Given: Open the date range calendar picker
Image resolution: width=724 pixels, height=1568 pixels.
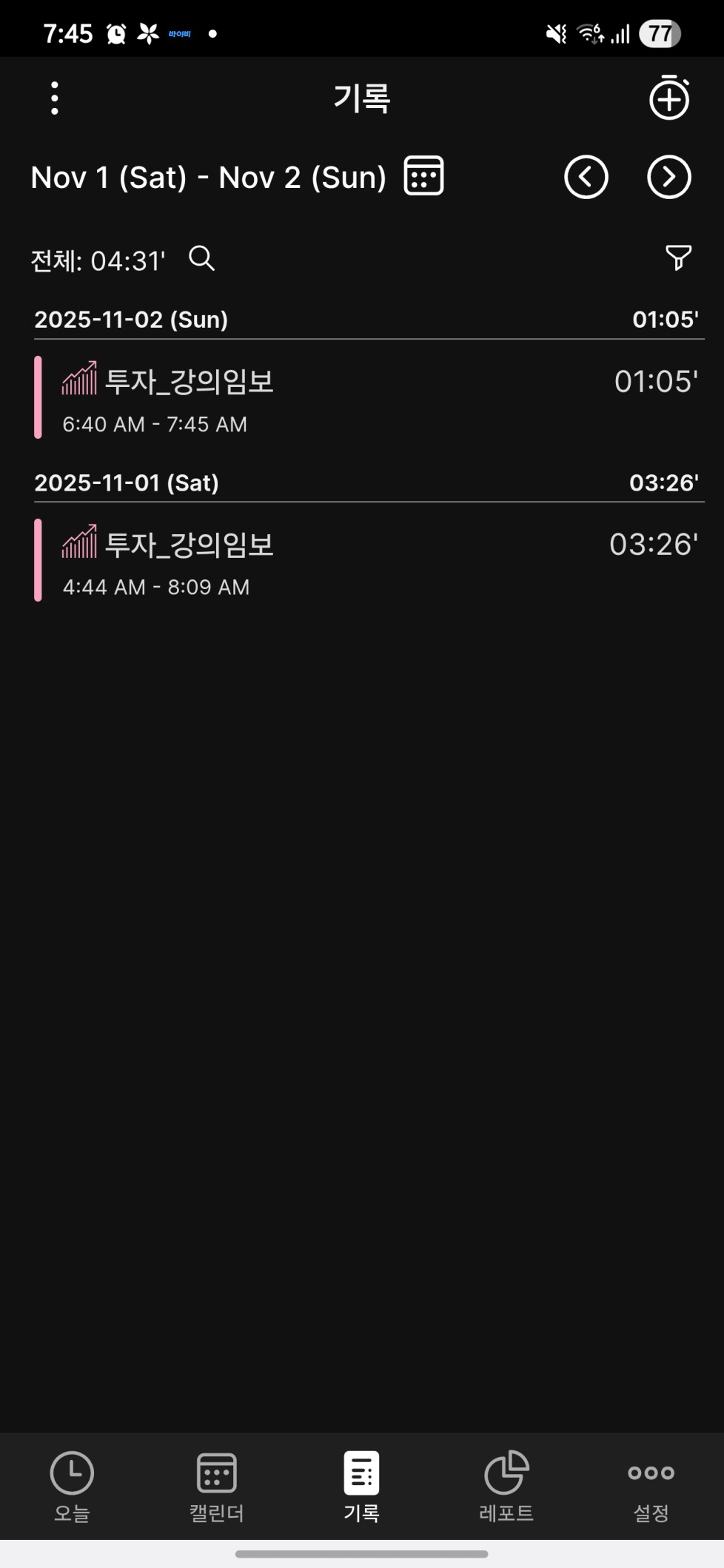Looking at the screenshot, I should [x=423, y=176].
